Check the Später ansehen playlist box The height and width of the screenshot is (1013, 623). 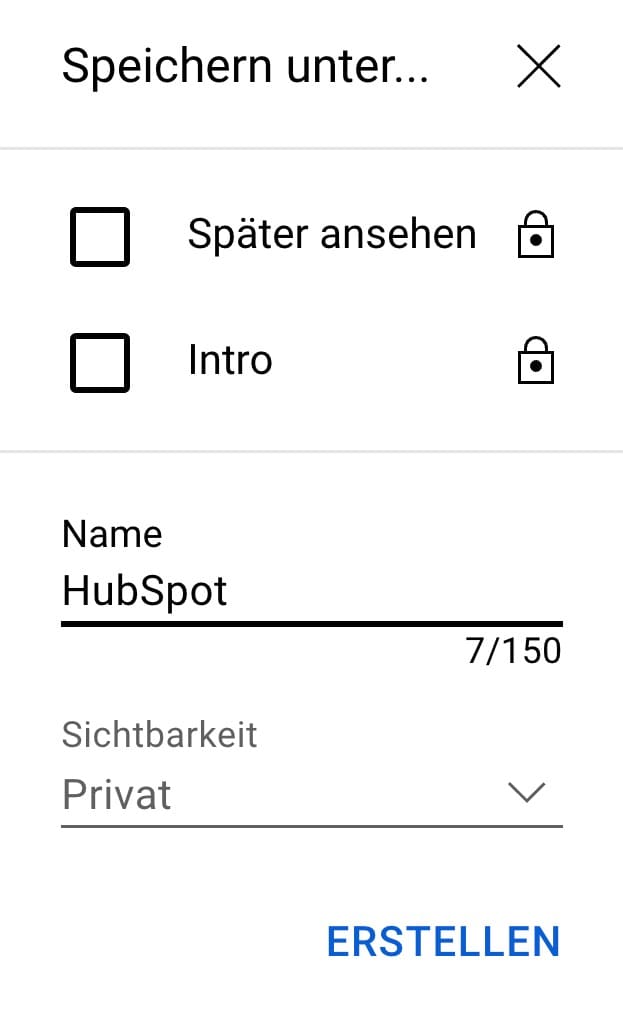pyautogui.click(x=100, y=237)
